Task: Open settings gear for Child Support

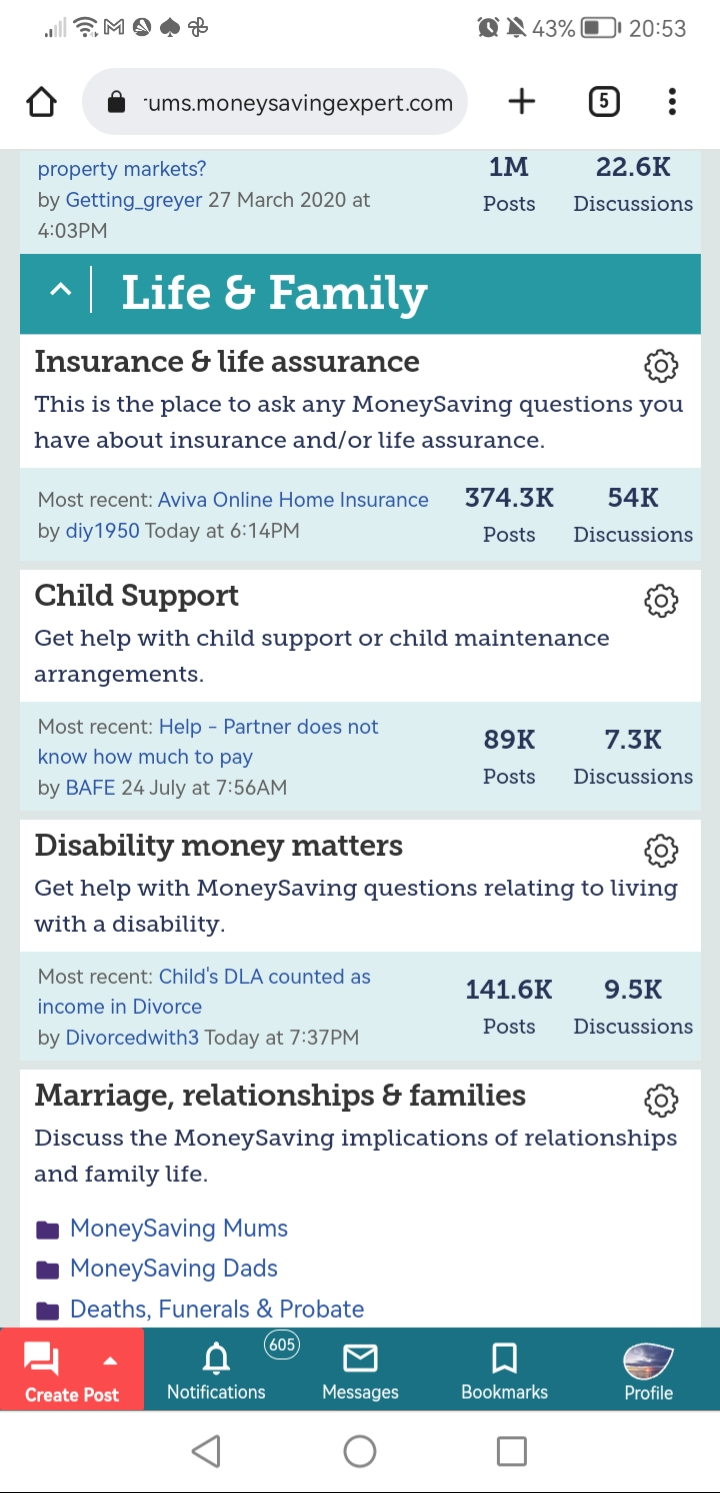Action: (661, 600)
